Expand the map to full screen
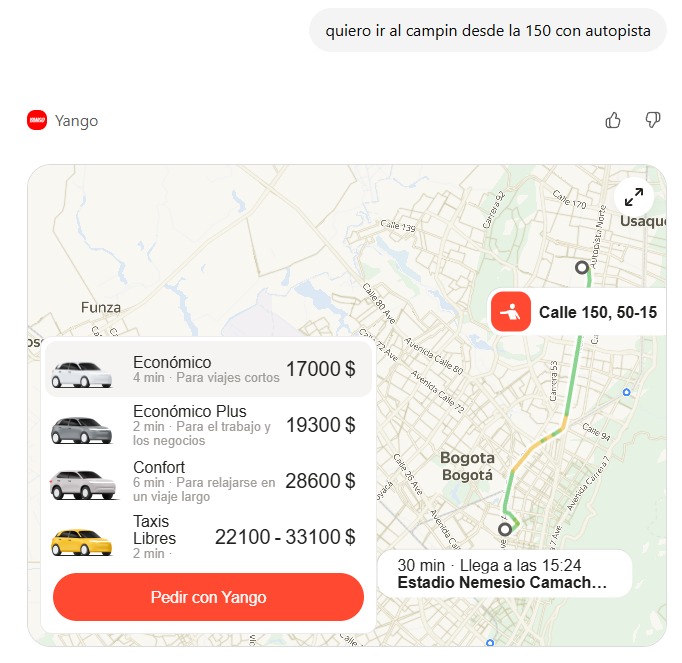Screen dimensions: 682x663 point(634,196)
